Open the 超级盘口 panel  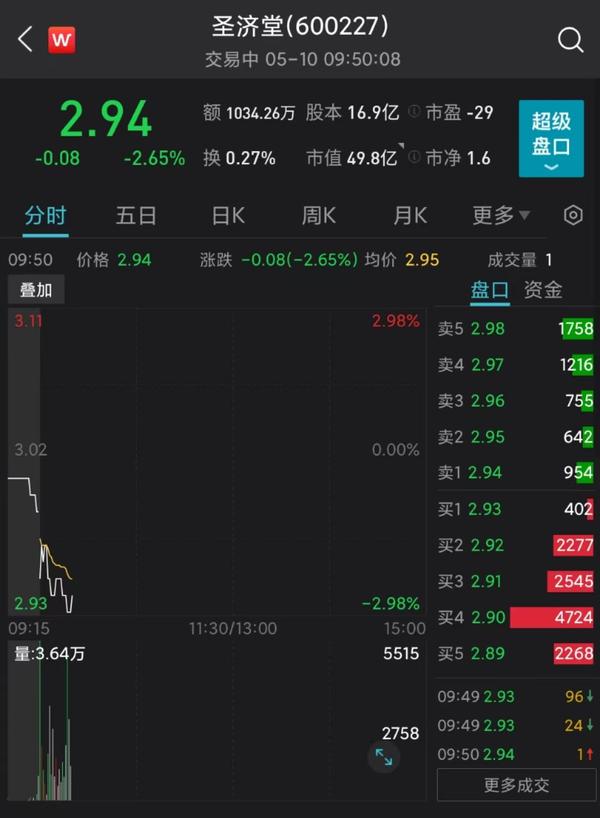click(551, 139)
